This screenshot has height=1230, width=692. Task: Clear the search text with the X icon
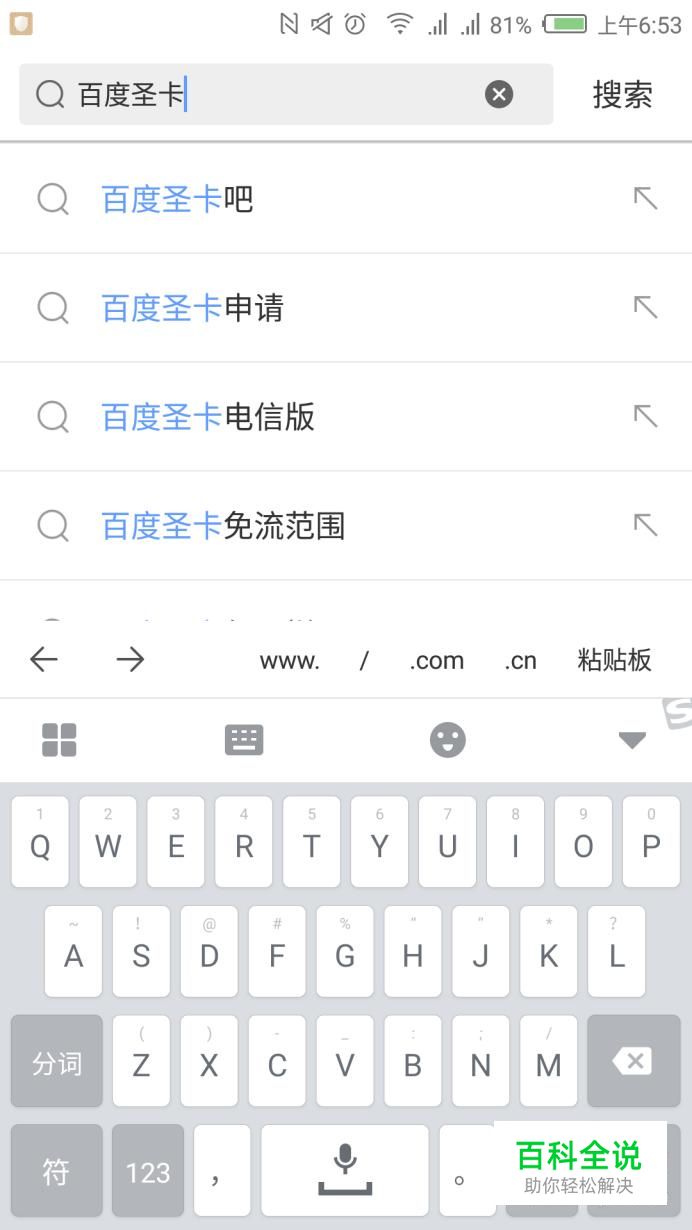(x=499, y=95)
